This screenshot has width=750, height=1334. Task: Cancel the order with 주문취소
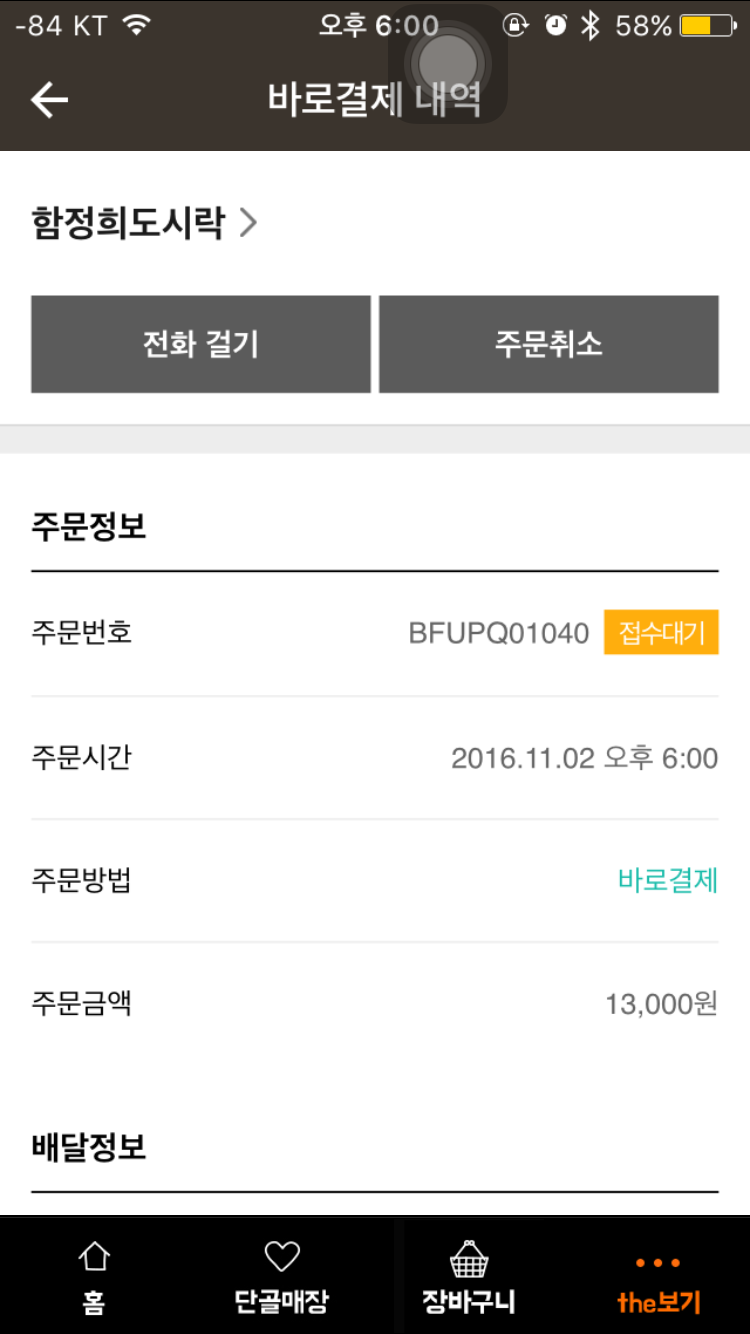point(548,344)
